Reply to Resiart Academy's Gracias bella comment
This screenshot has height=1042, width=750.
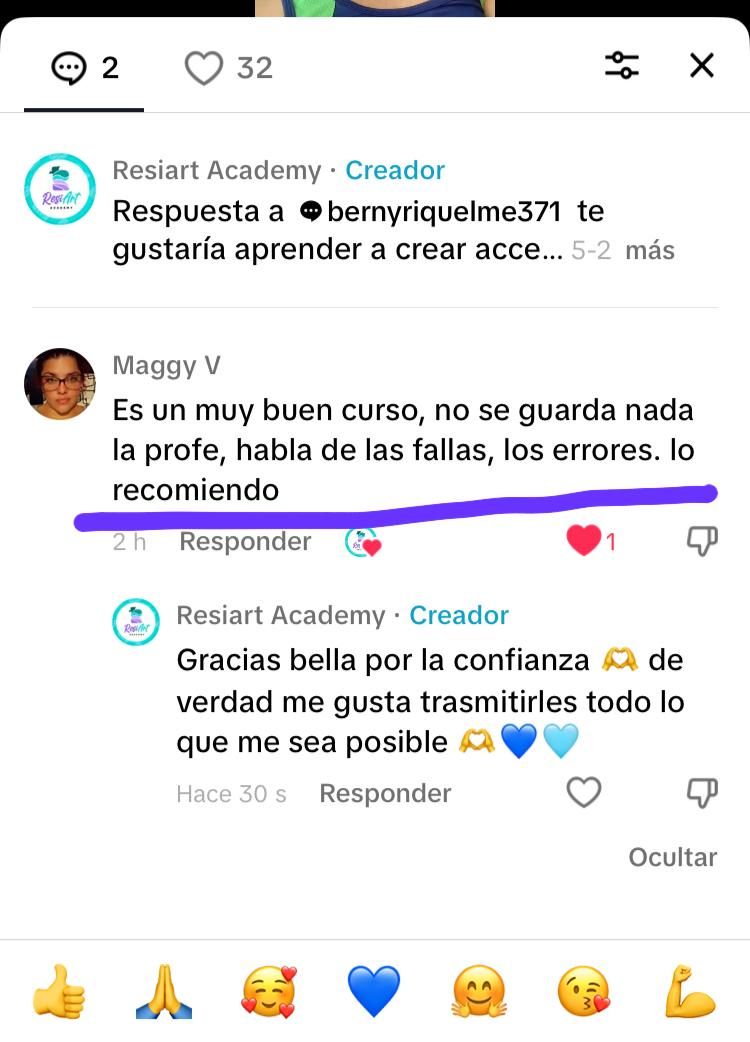pyautogui.click(x=385, y=793)
